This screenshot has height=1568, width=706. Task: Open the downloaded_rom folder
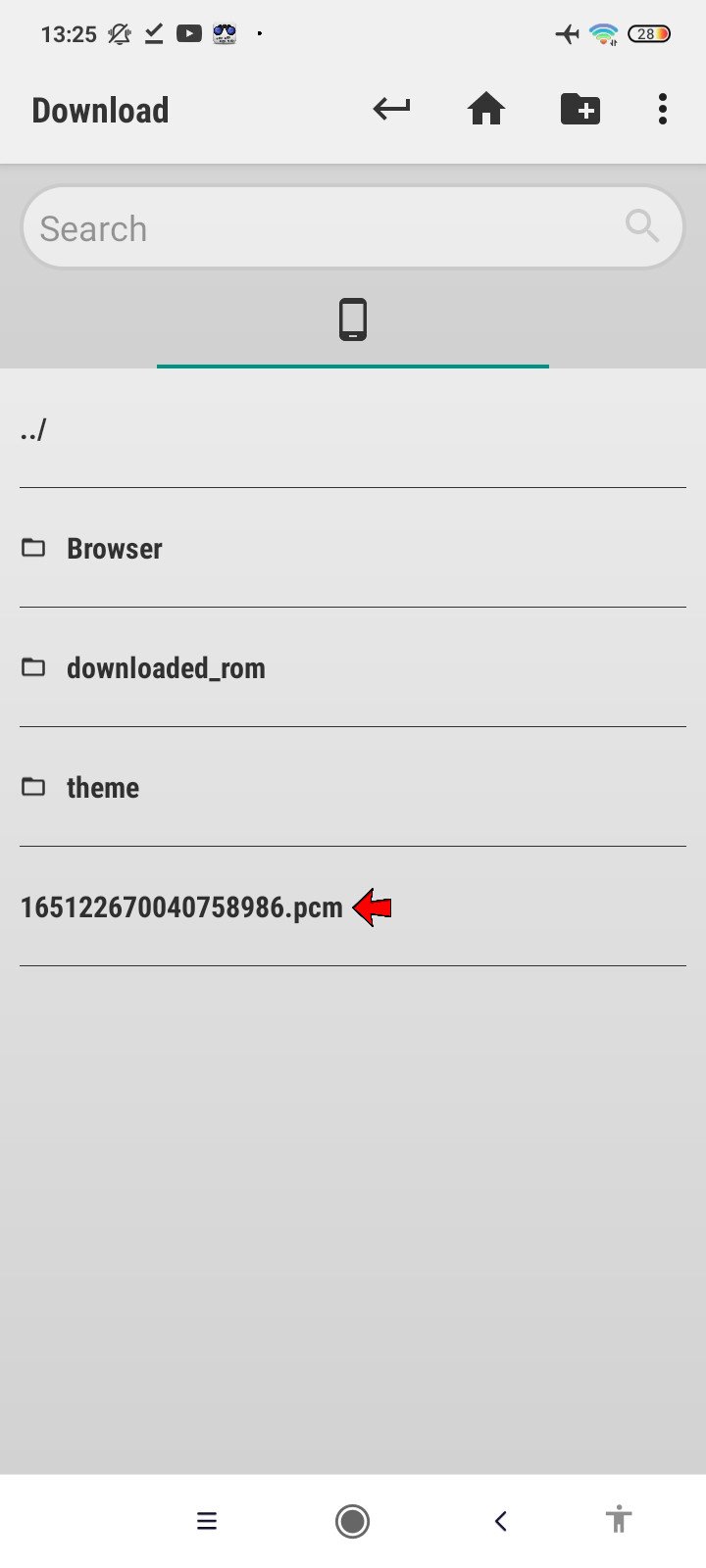coord(353,667)
